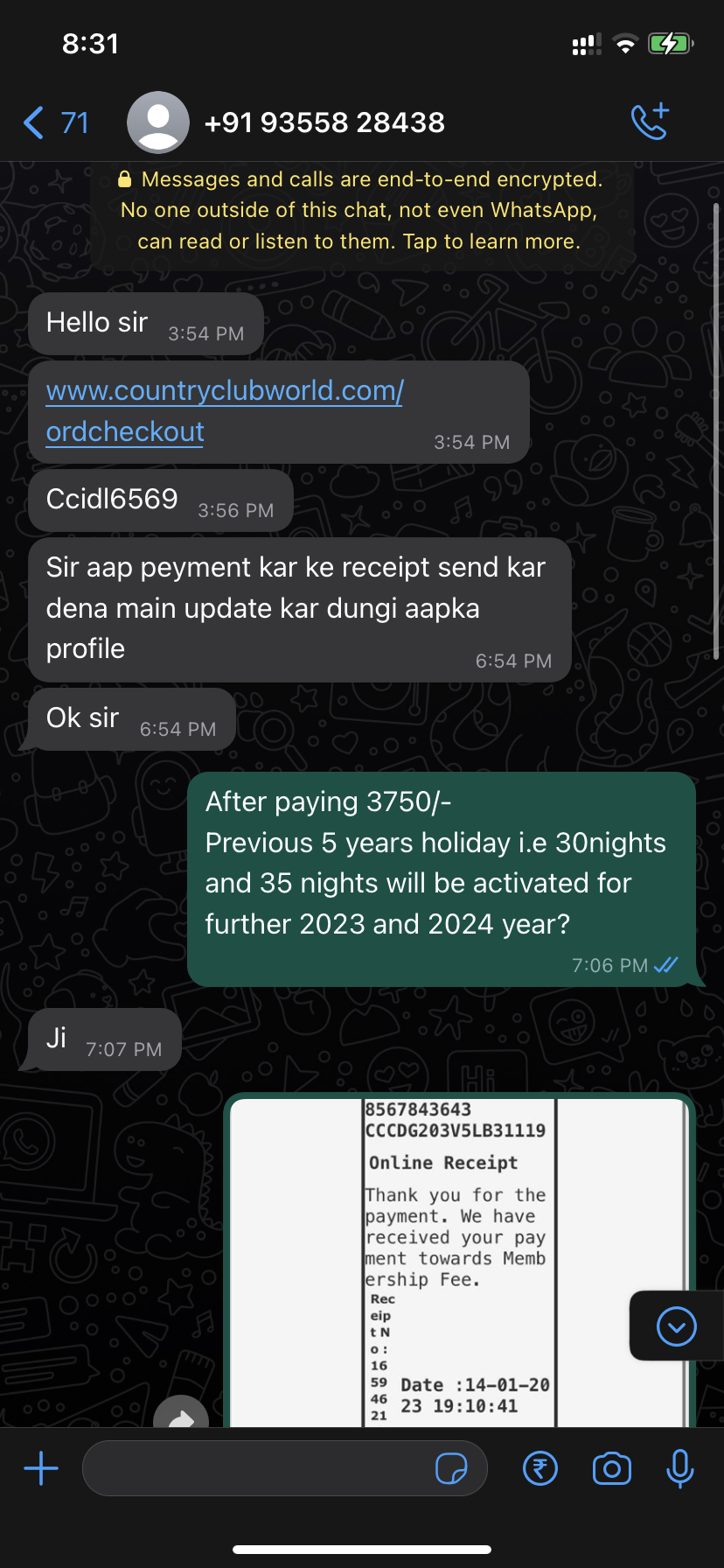This screenshot has width=724, height=1568.
Task: Start a call with this contact
Action: 650,122
